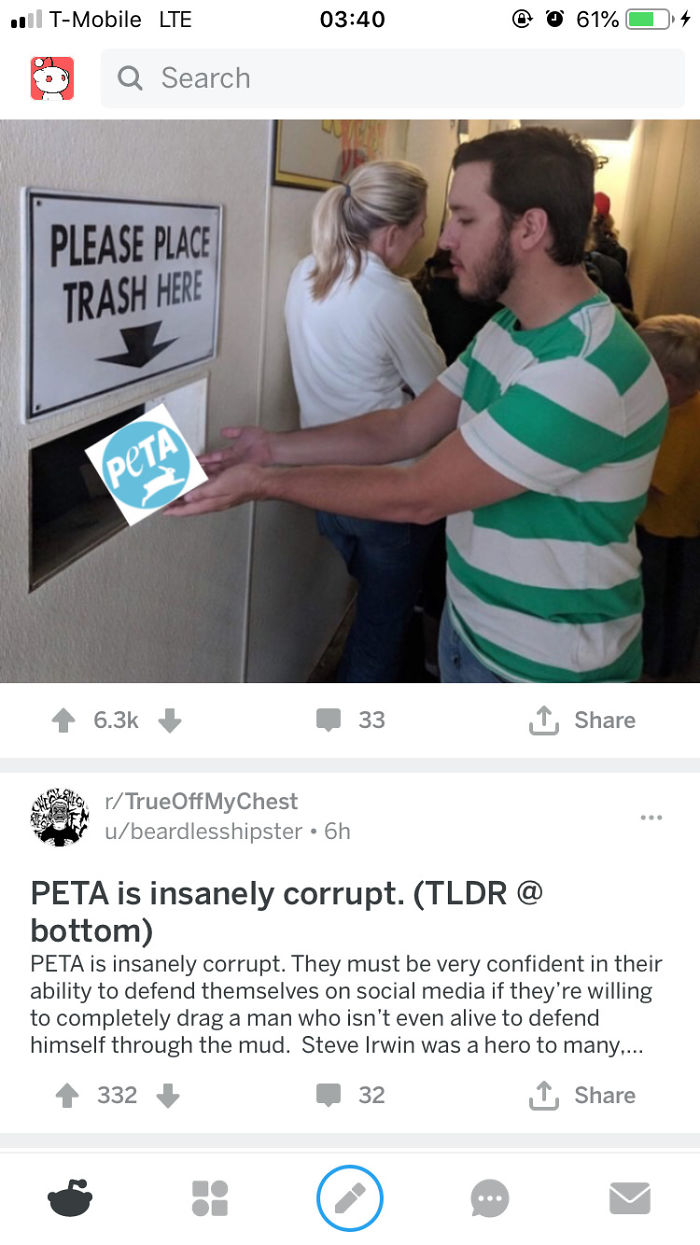Create a new post with the pencil button
Image resolution: width=700 pixels, height=1245 pixels.
coord(350,1197)
